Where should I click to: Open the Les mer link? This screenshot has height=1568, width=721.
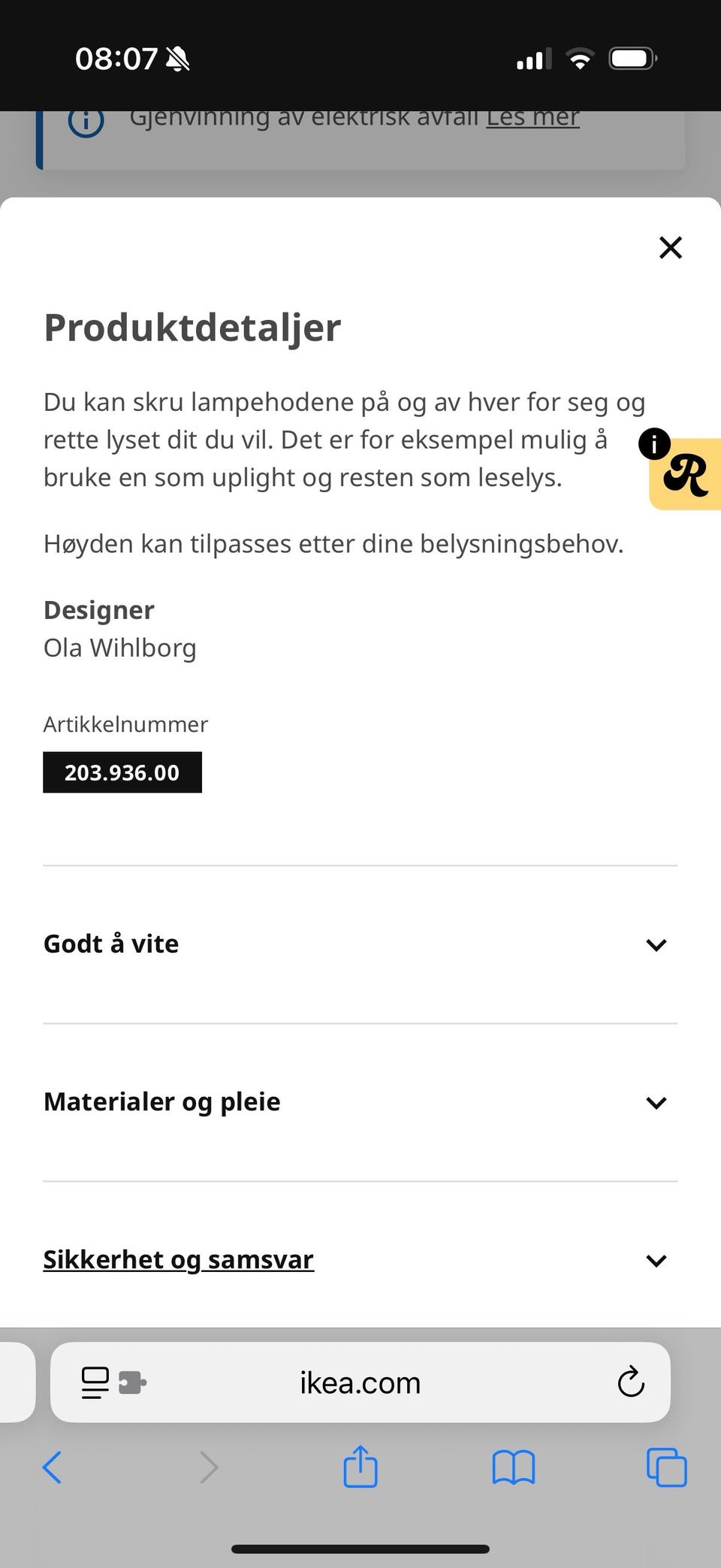[x=532, y=117]
